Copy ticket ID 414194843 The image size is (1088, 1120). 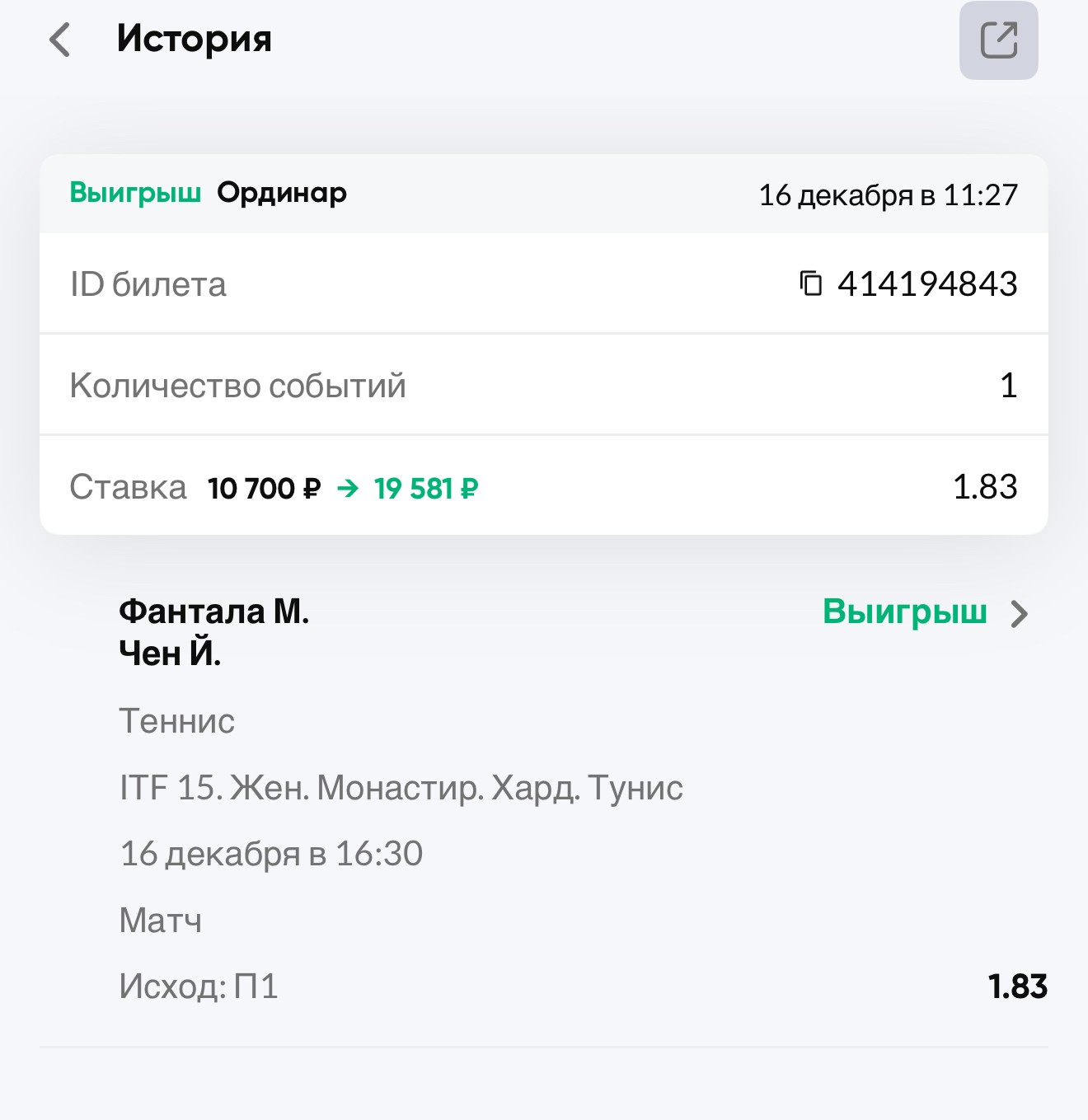click(x=811, y=284)
